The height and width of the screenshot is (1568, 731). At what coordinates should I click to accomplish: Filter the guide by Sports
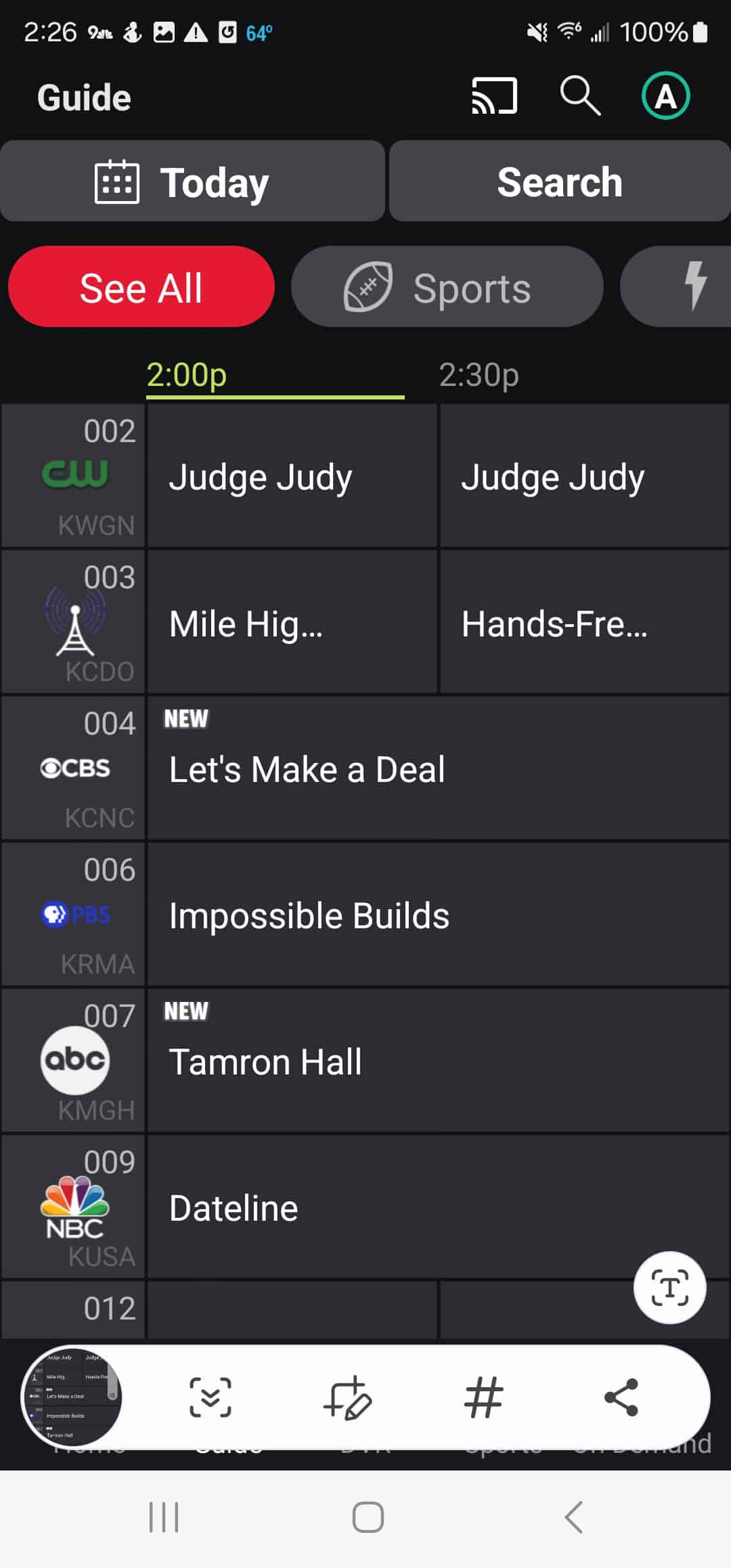click(x=447, y=287)
